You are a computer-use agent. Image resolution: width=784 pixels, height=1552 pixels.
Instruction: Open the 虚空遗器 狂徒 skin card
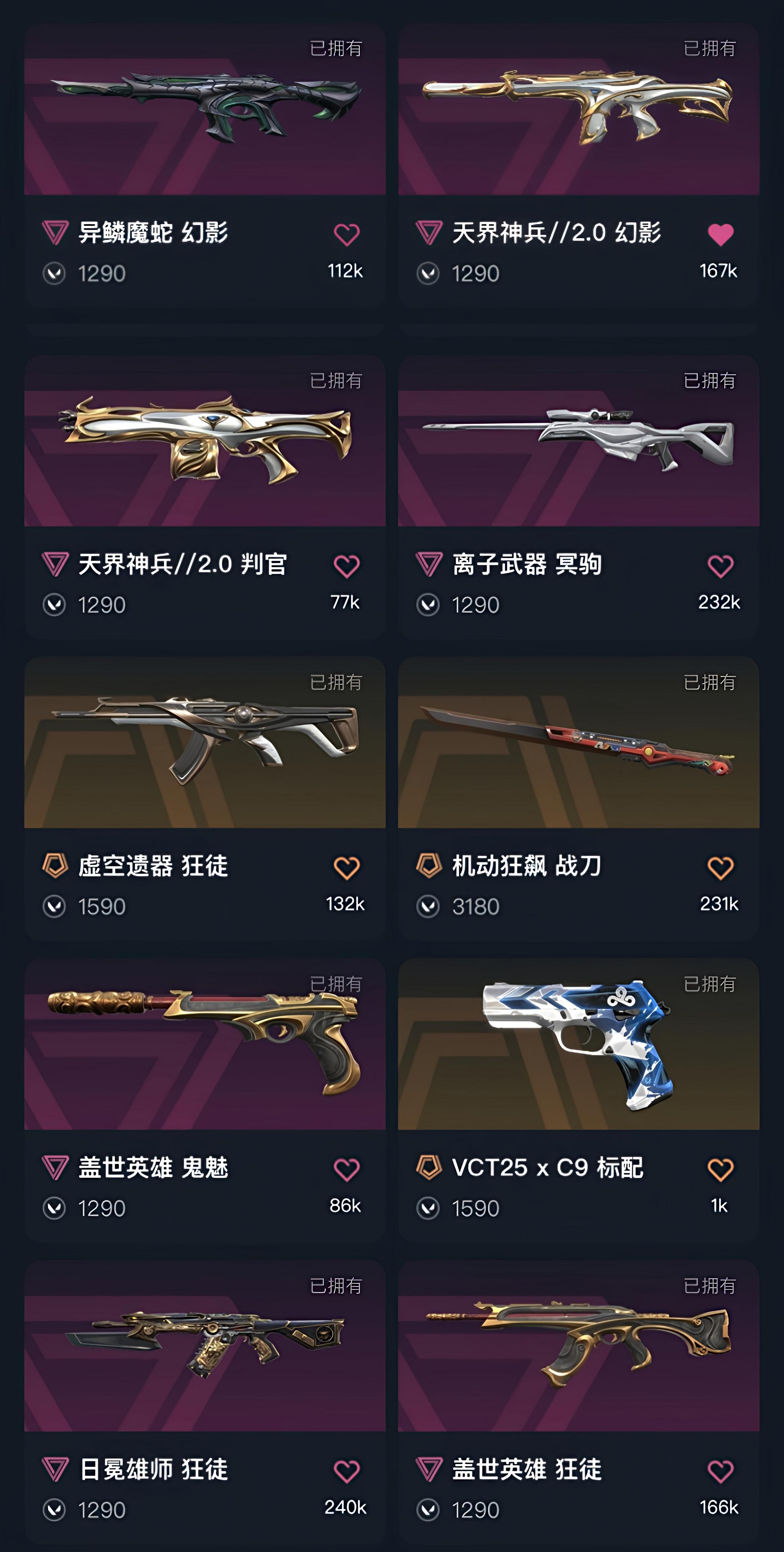(205, 742)
